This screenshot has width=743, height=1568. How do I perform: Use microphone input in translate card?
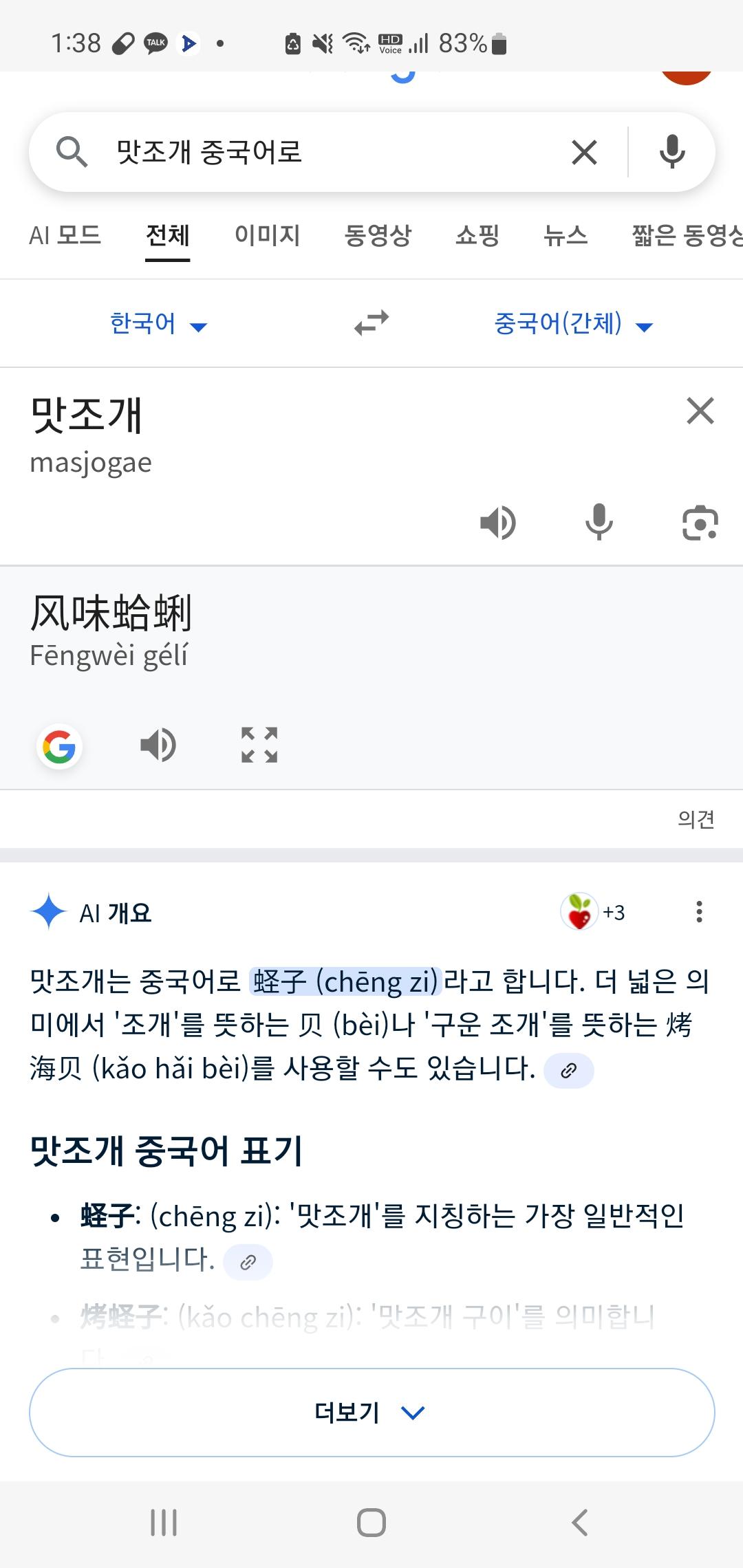click(x=599, y=522)
